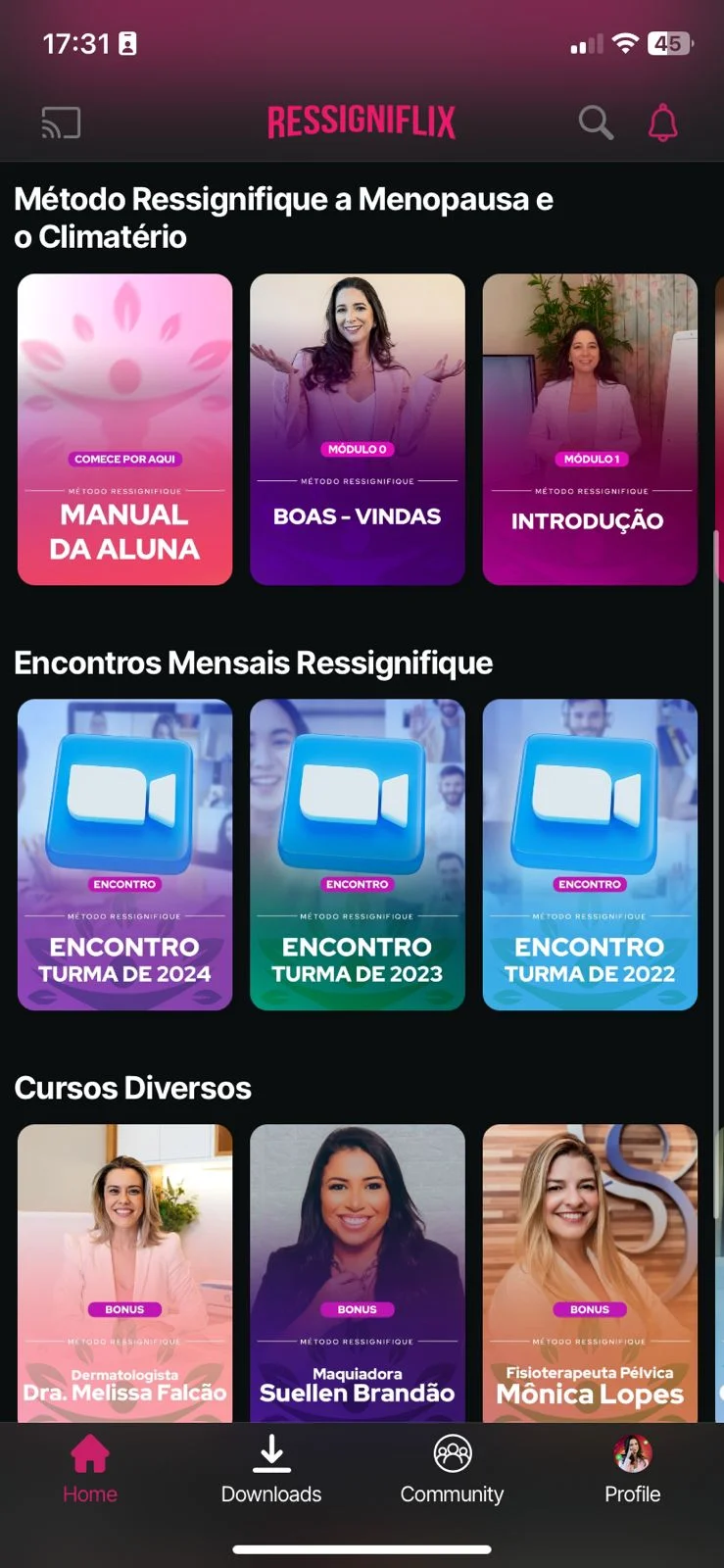The image size is (724, 1568).
Task: Open the Boas-Vindas Módulo 0 card
Action: coord(358,429)
